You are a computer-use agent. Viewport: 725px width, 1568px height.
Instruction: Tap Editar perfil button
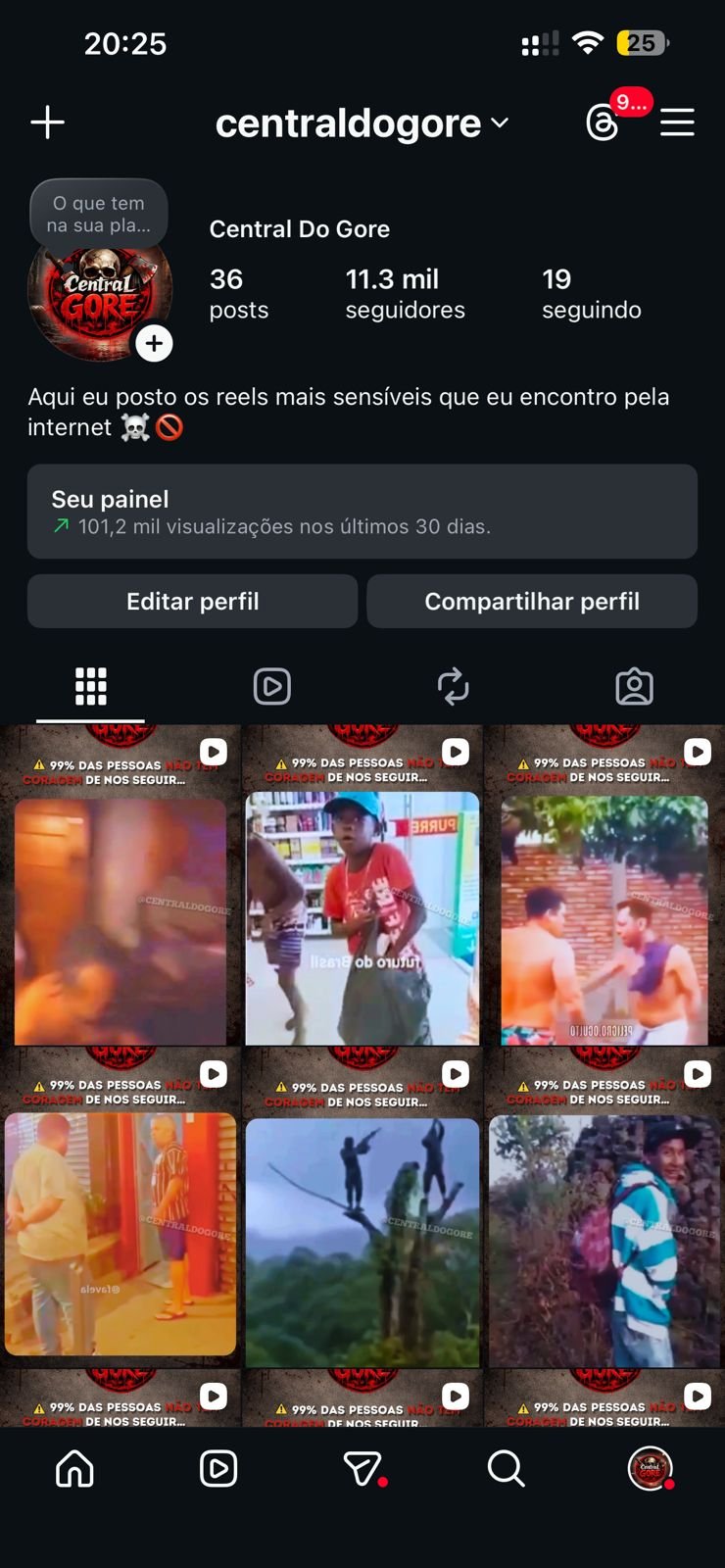point(192,601)
